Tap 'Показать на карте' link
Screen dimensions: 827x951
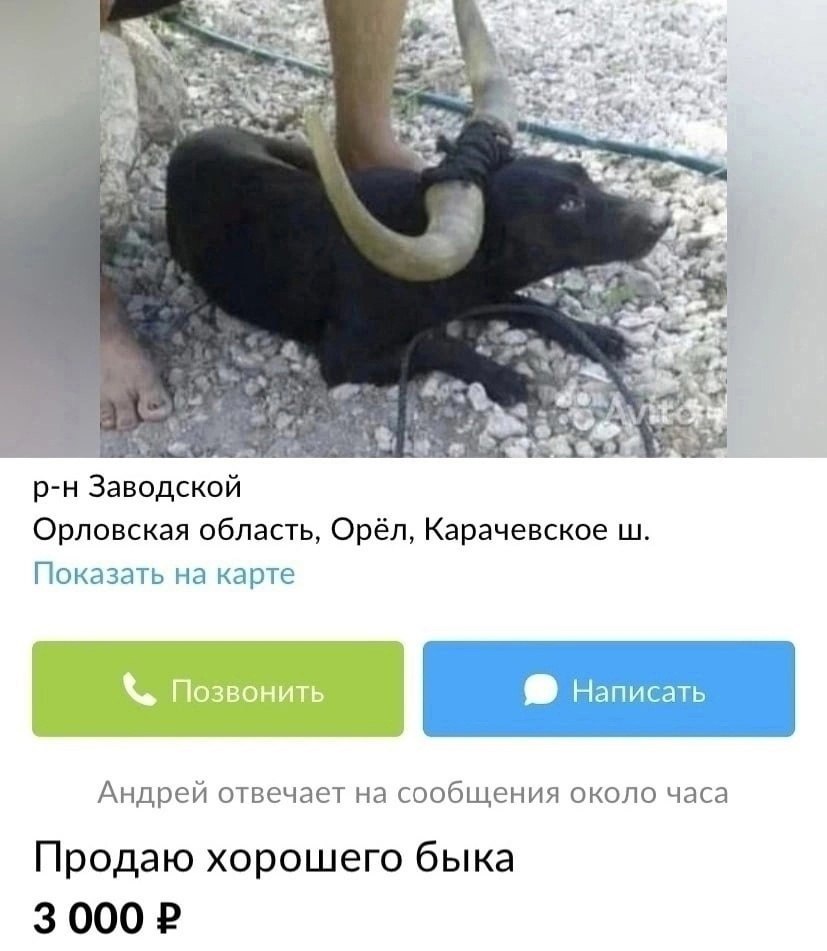point(164,574)
